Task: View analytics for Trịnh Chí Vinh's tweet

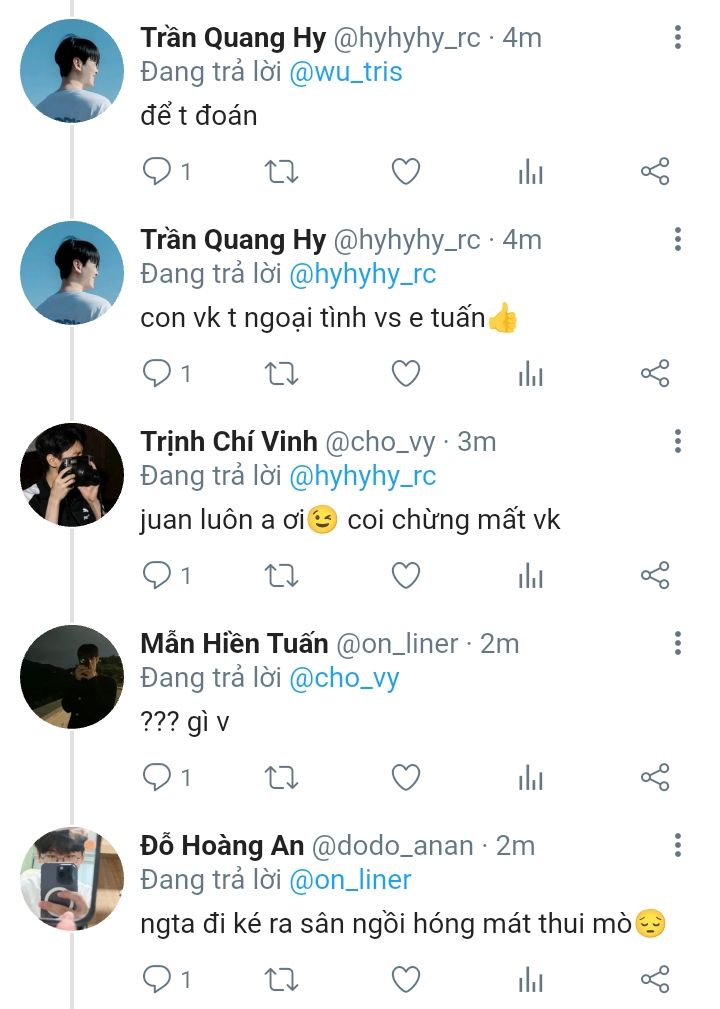Action: (530, 576)
